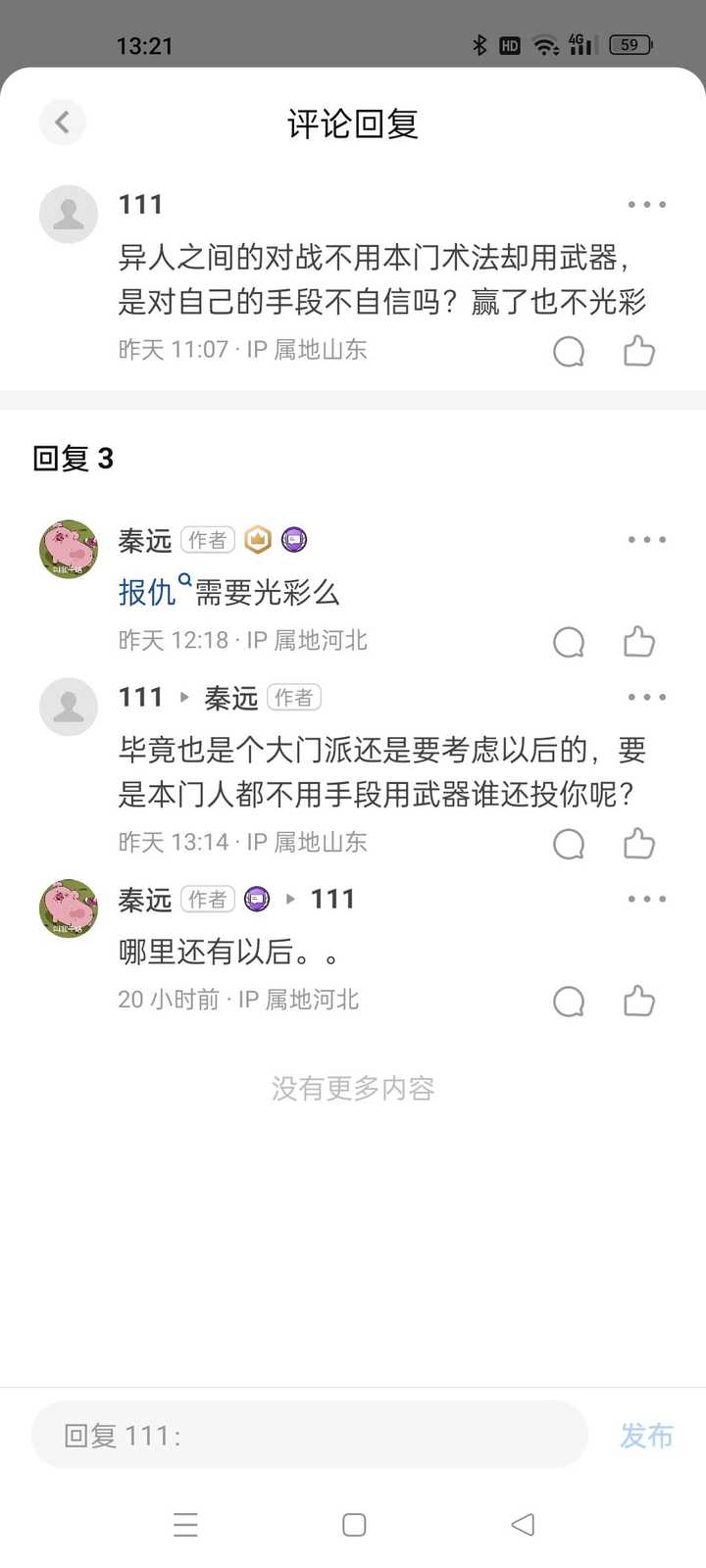Open overflow menu on 111's main comment
The width and height of the screenshot is (706, 1568).
(647, 205)
